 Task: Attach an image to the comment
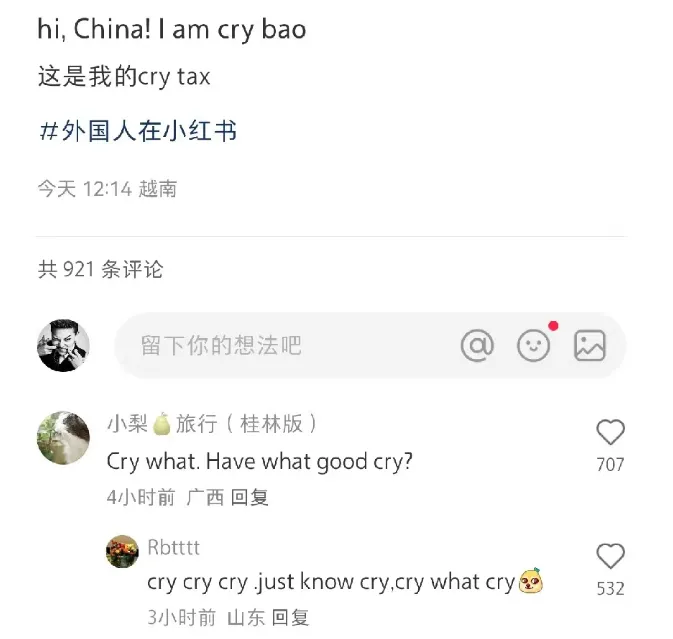[590, 346]
